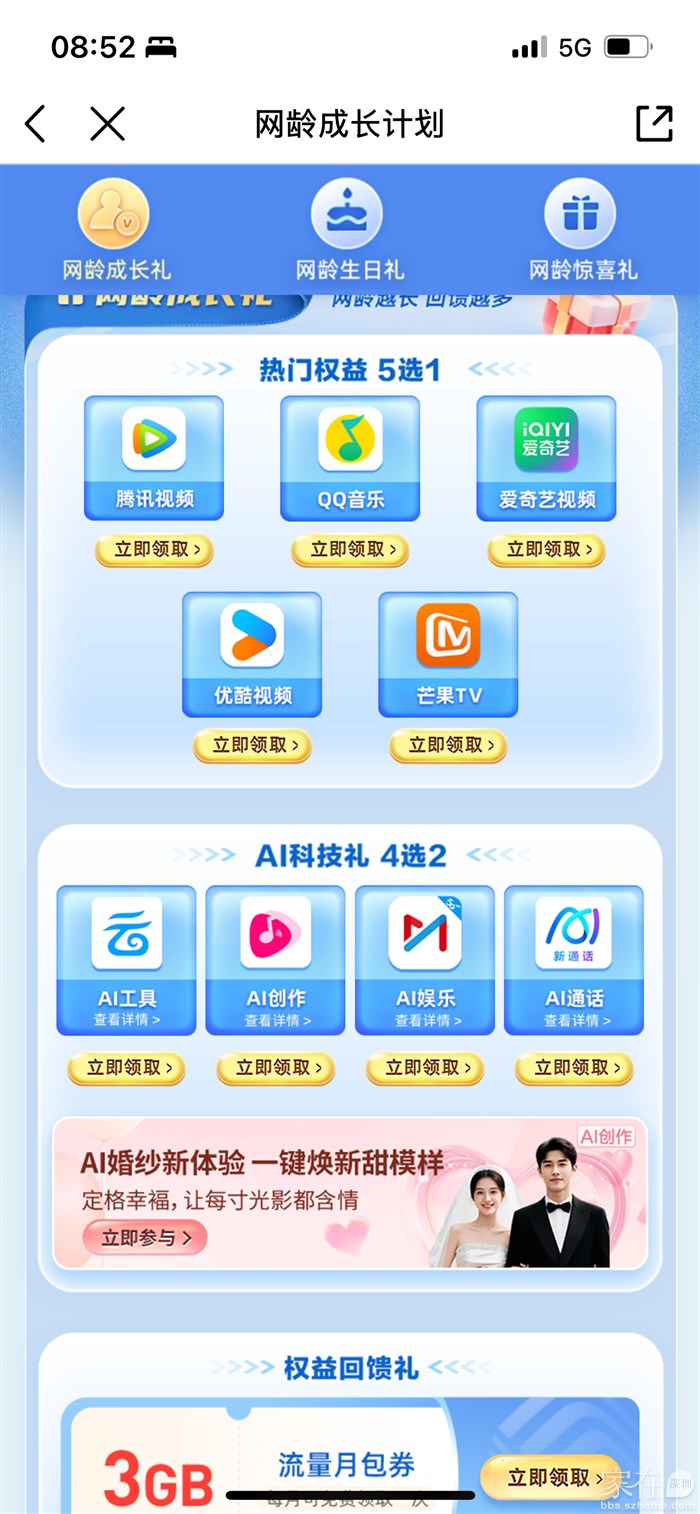The width and height of the screenshot is (700, 1514).
Task: View details of the AI创作 card
Action: 276,1020
